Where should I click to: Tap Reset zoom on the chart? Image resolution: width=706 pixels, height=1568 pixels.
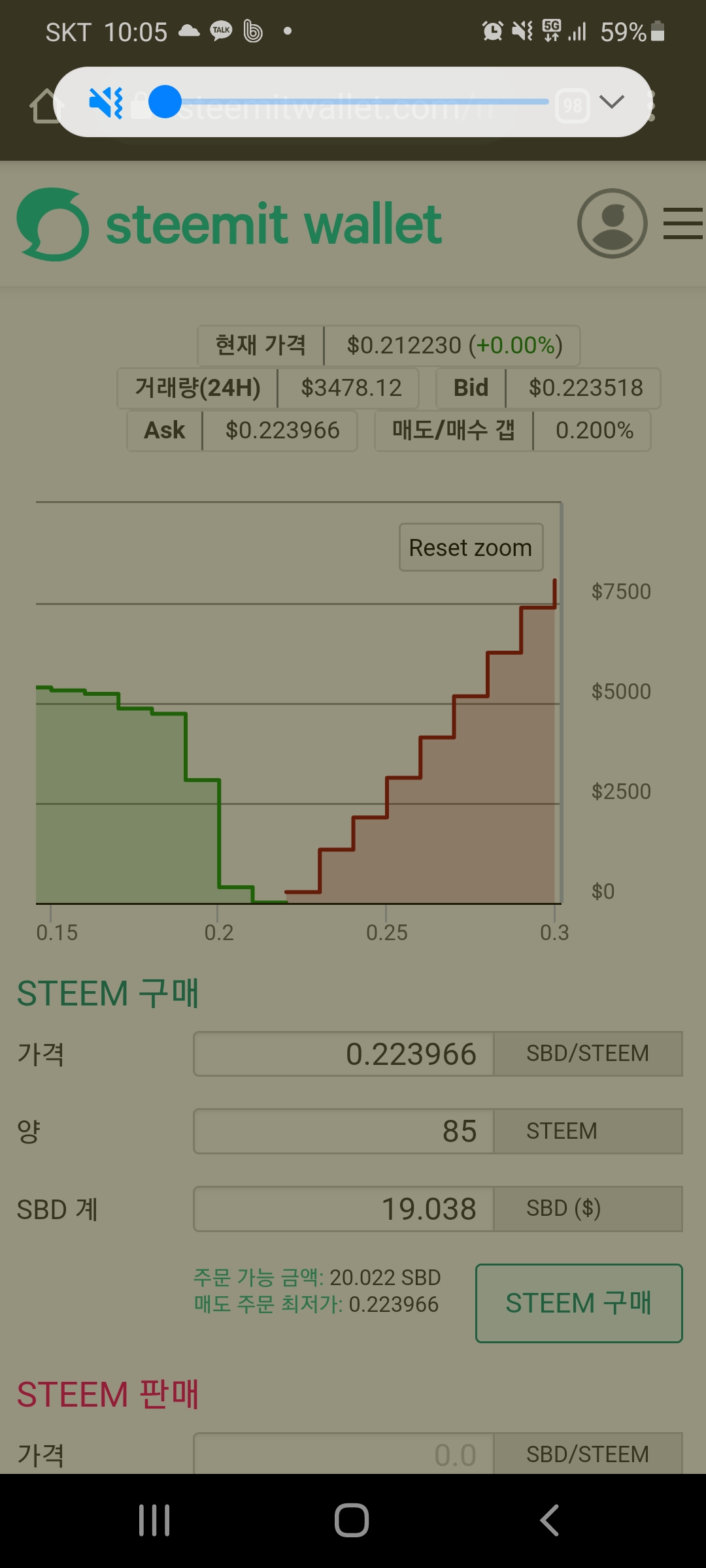click(x=471, y=547)
